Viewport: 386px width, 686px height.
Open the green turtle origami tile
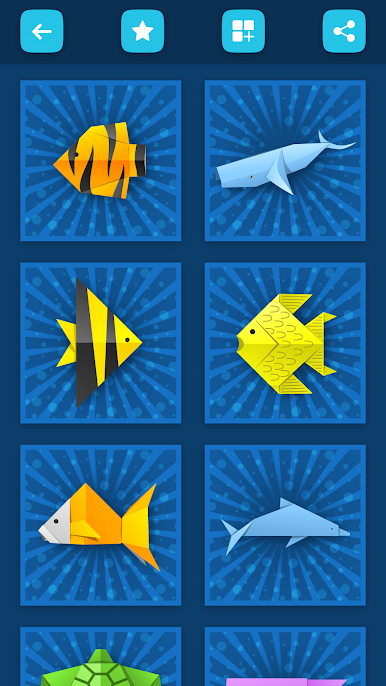[x=101, y=656]
